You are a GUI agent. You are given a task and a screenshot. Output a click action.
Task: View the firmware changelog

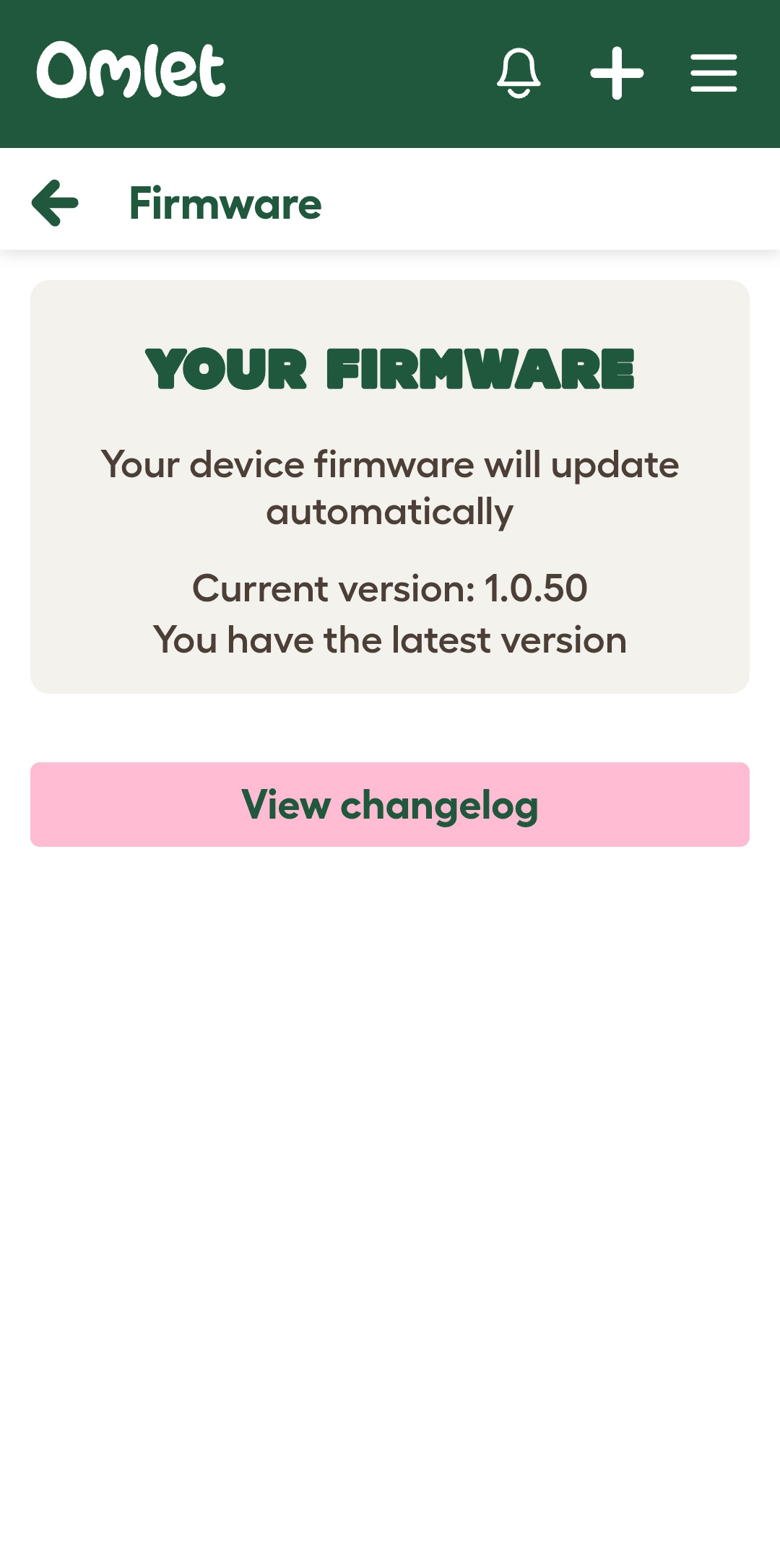pyautogui.click(x=390, y=804)
